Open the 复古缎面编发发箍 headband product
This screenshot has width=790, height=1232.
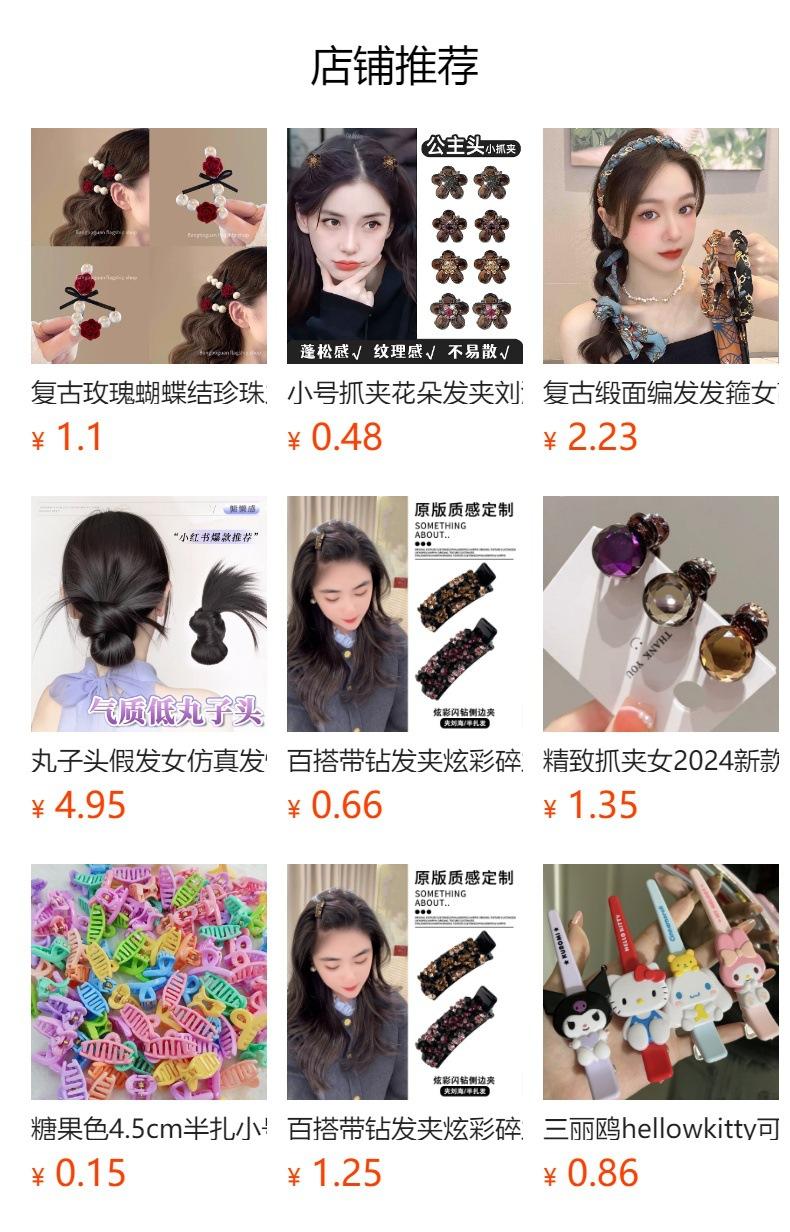[x=661, y=291]
